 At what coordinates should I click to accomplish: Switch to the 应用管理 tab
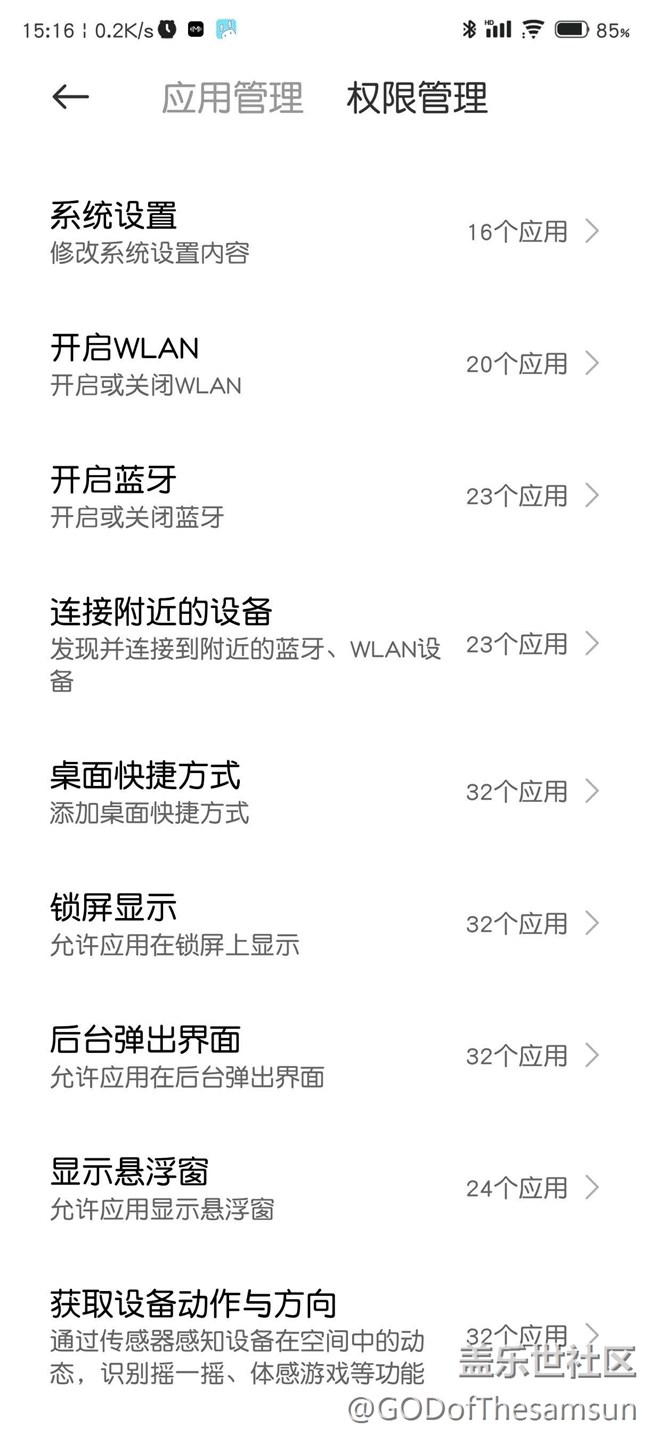[232, 98]
